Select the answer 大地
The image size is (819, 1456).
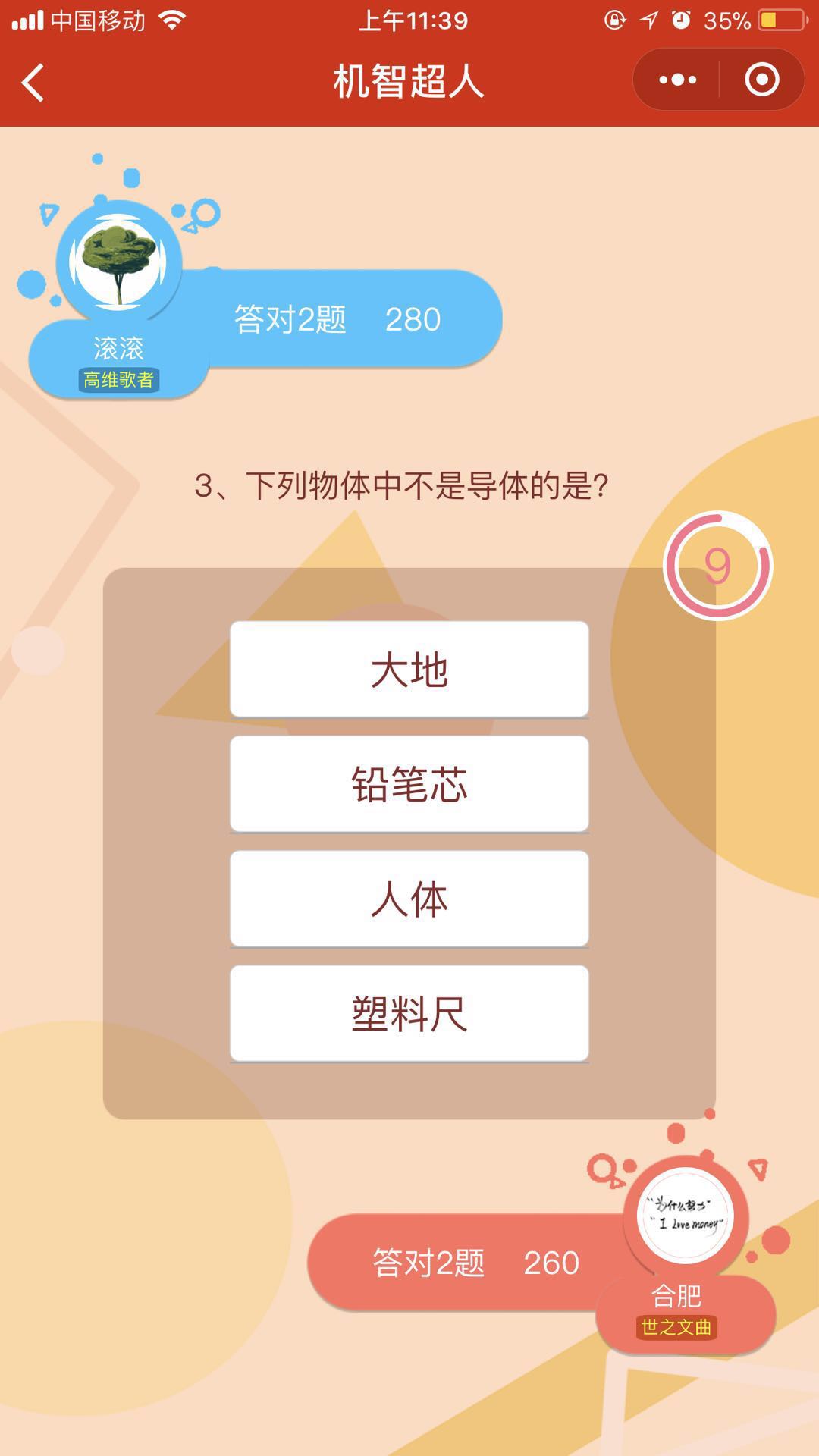pos(409,669)
